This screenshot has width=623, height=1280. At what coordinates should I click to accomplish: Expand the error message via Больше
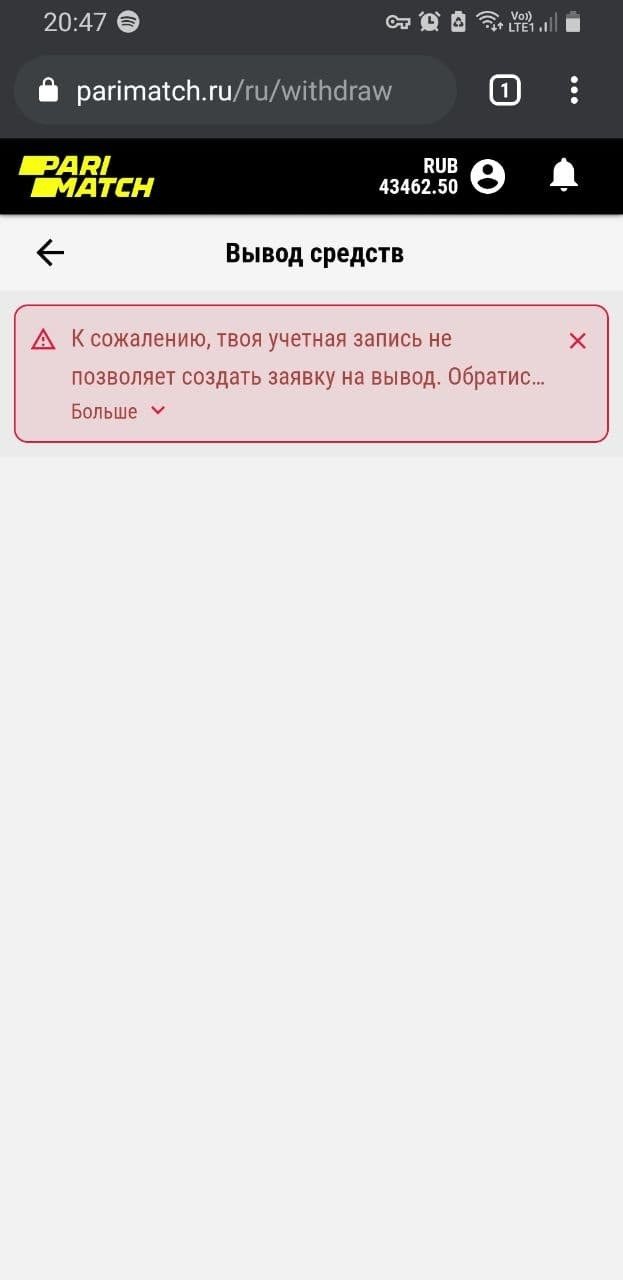click(x=117, y=411)
